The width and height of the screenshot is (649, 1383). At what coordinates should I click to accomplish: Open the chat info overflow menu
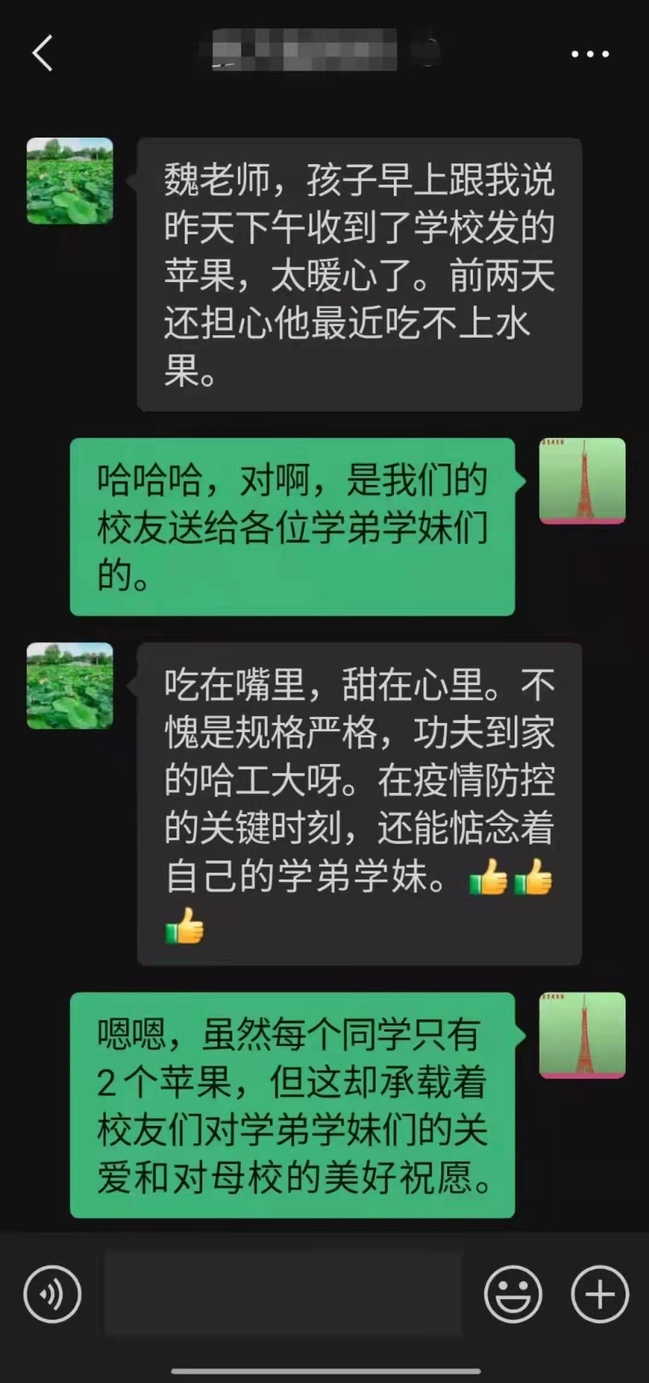pos(590,54)
